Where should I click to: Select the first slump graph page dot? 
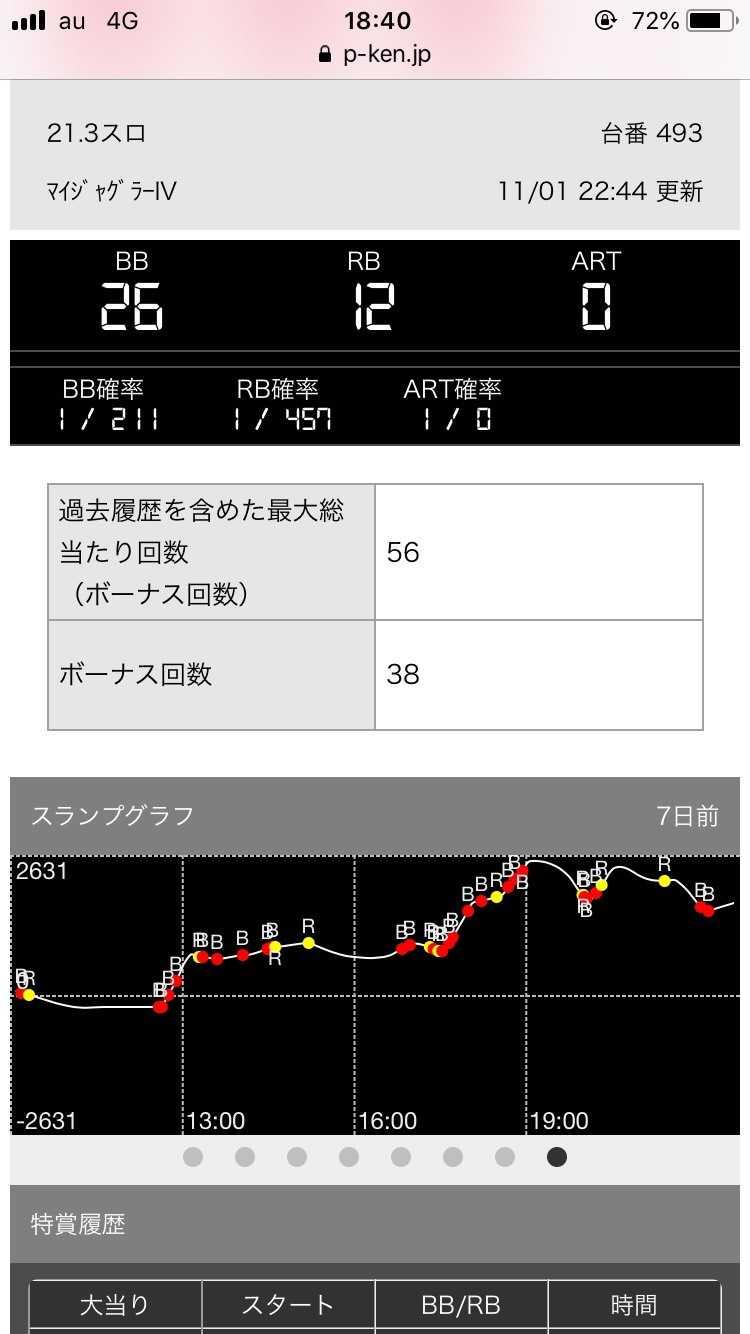click(193, 1157)
